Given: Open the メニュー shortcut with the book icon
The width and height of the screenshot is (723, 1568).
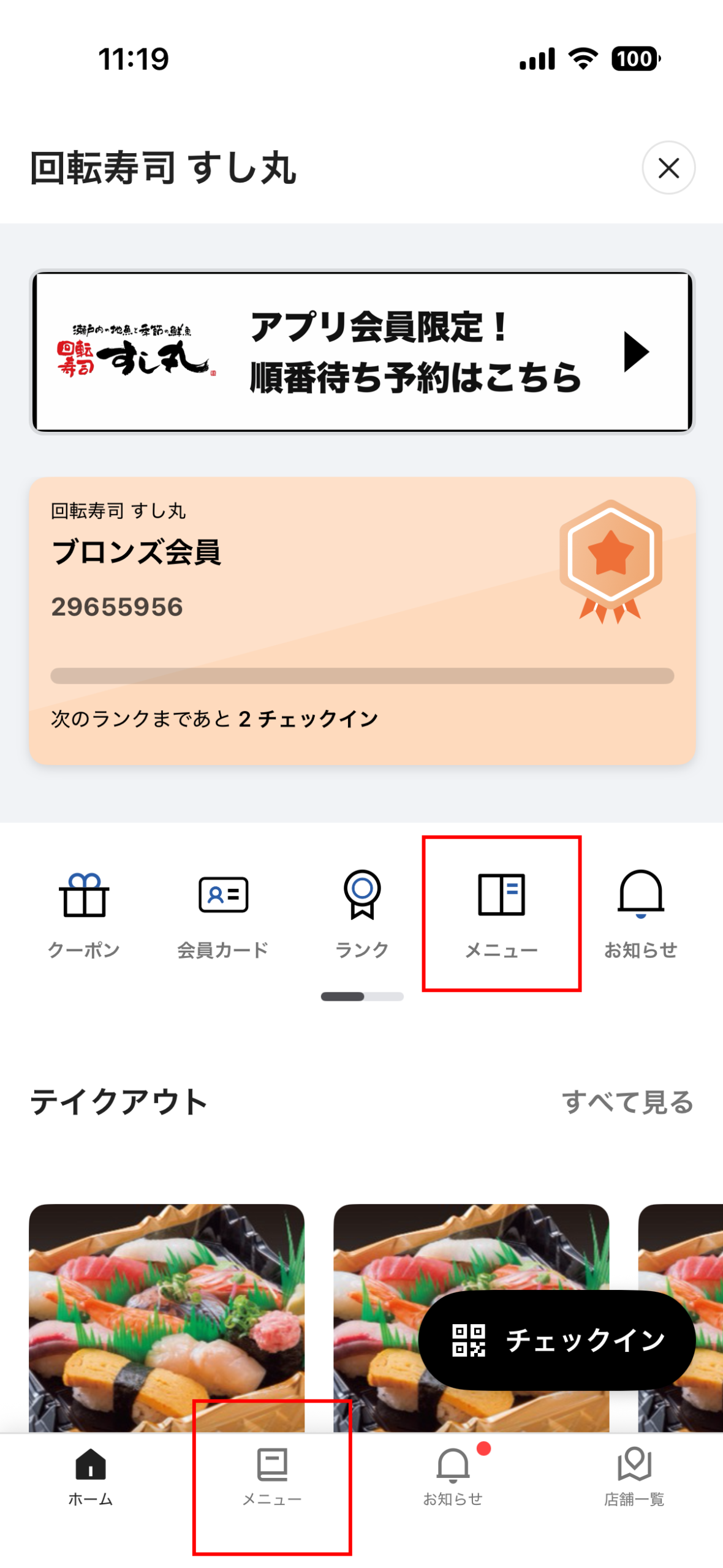Looking at the screenshot, I should point(501,911).
